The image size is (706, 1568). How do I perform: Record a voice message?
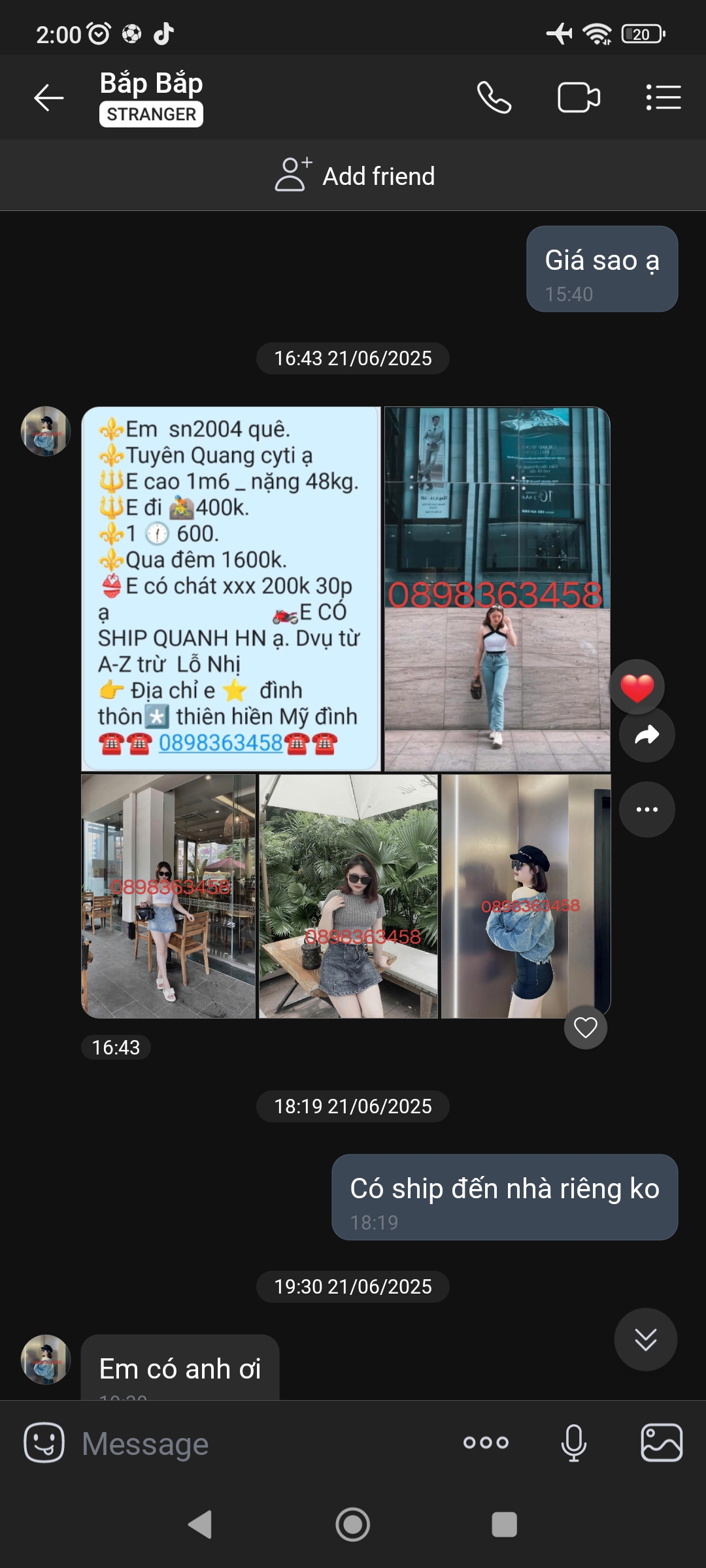coord(573,1443)
